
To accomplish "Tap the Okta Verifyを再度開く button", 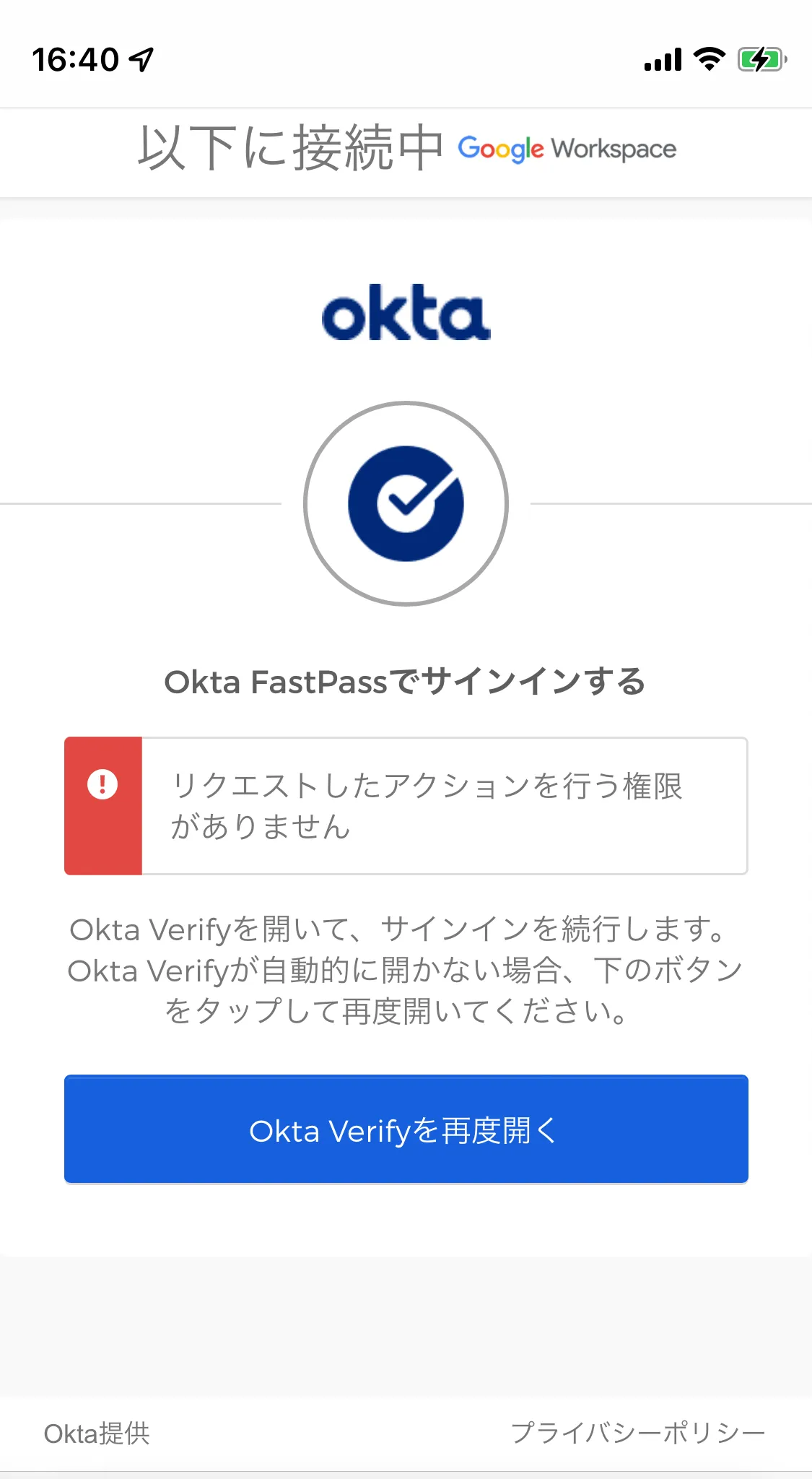I will [x=406, y=1129].
